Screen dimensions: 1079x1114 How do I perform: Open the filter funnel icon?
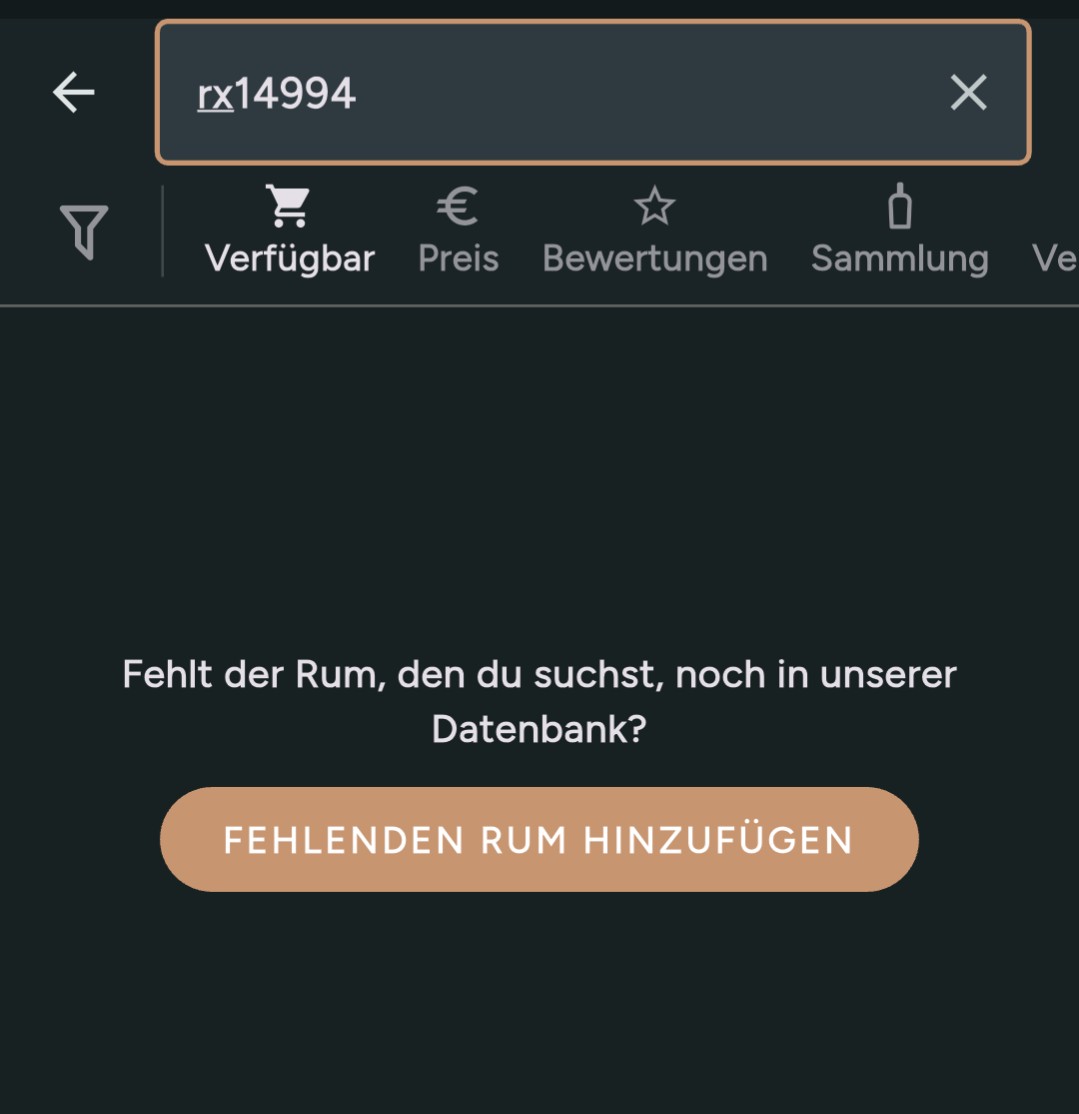84,232
